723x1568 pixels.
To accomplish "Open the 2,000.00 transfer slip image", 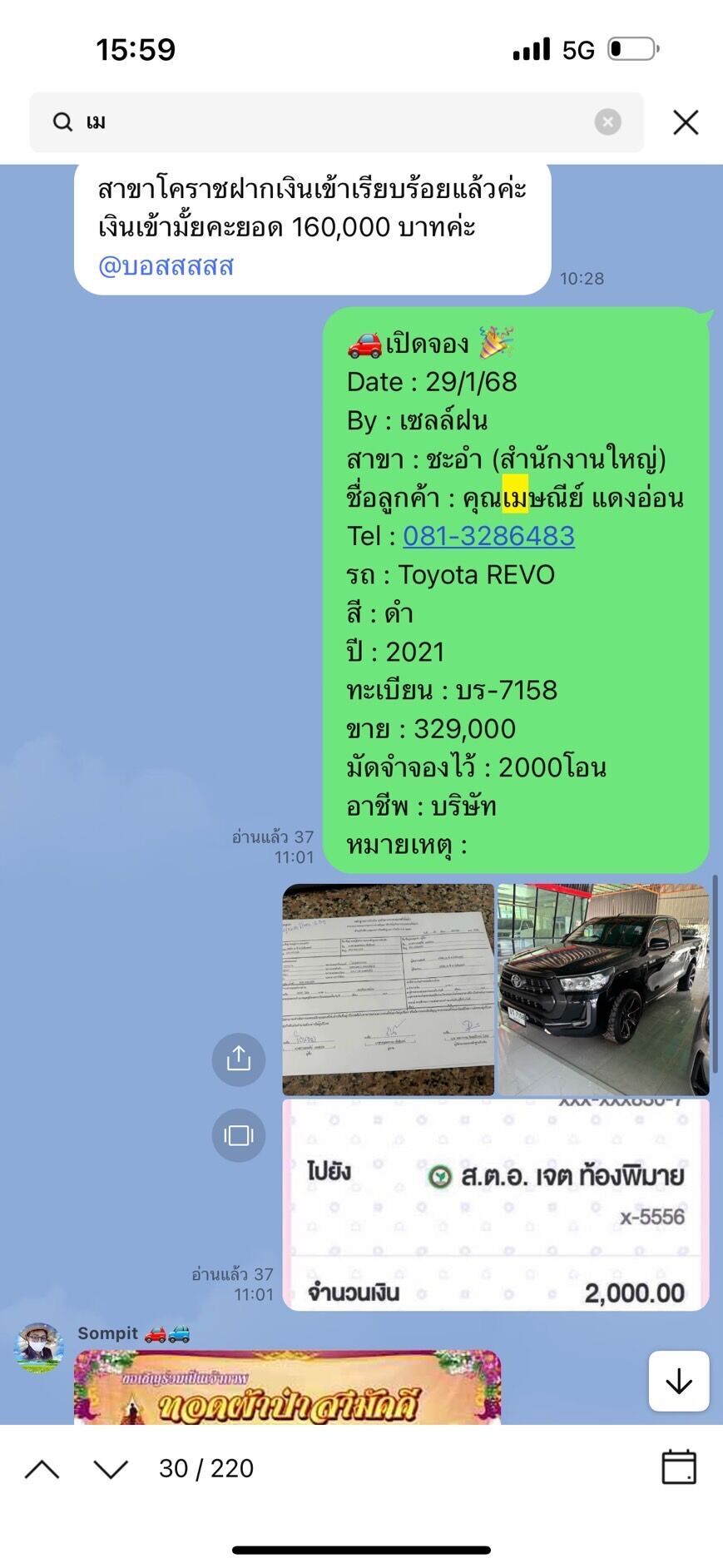I will pyautogui.click(x=496, y=1204).
